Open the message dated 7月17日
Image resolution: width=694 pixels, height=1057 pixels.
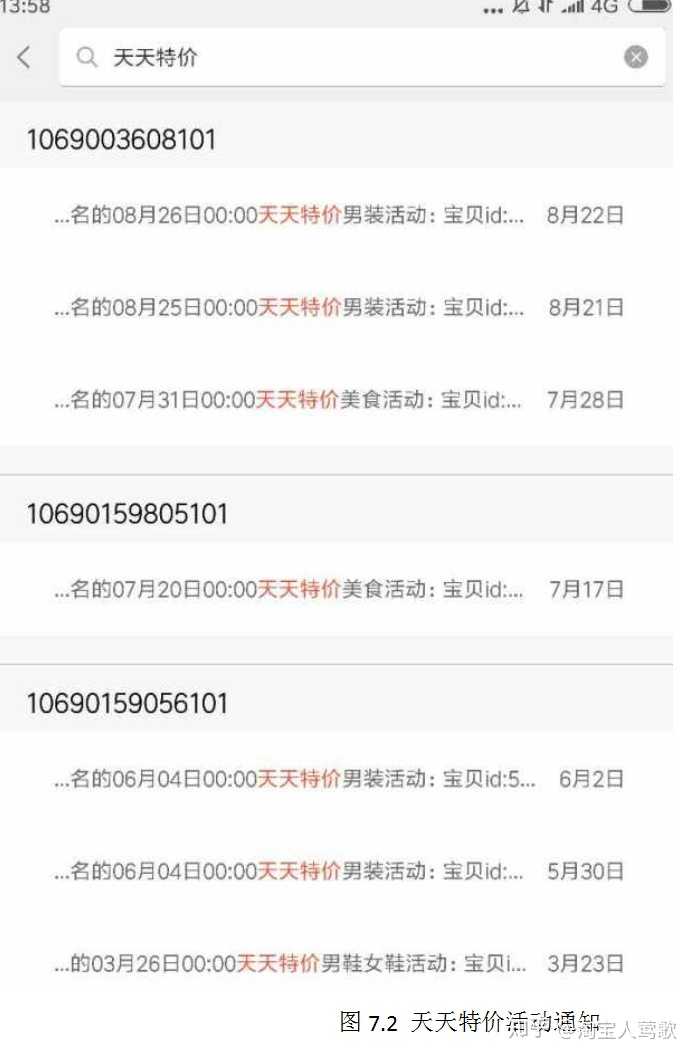pos(338,589)
